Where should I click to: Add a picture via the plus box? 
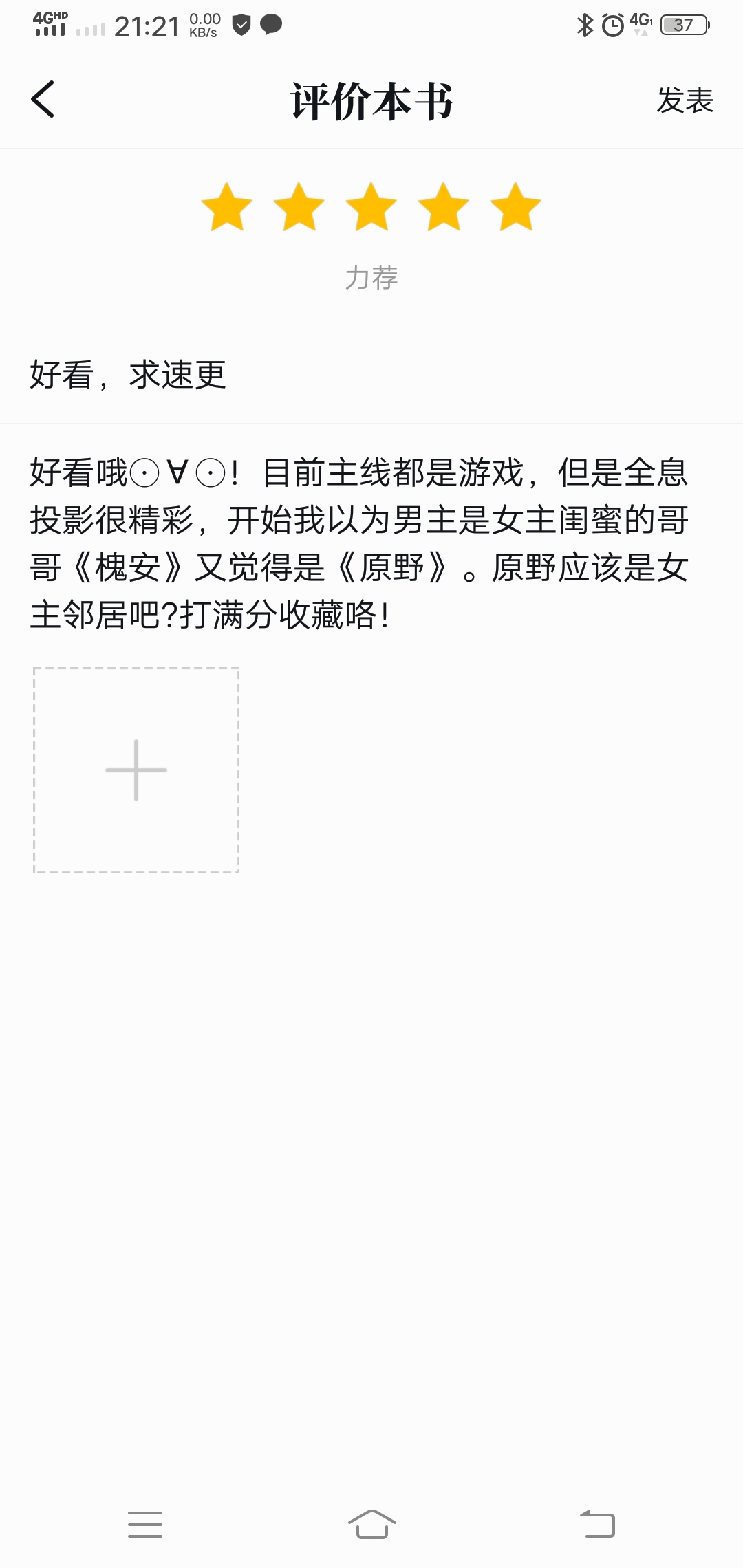pos(136,770)
